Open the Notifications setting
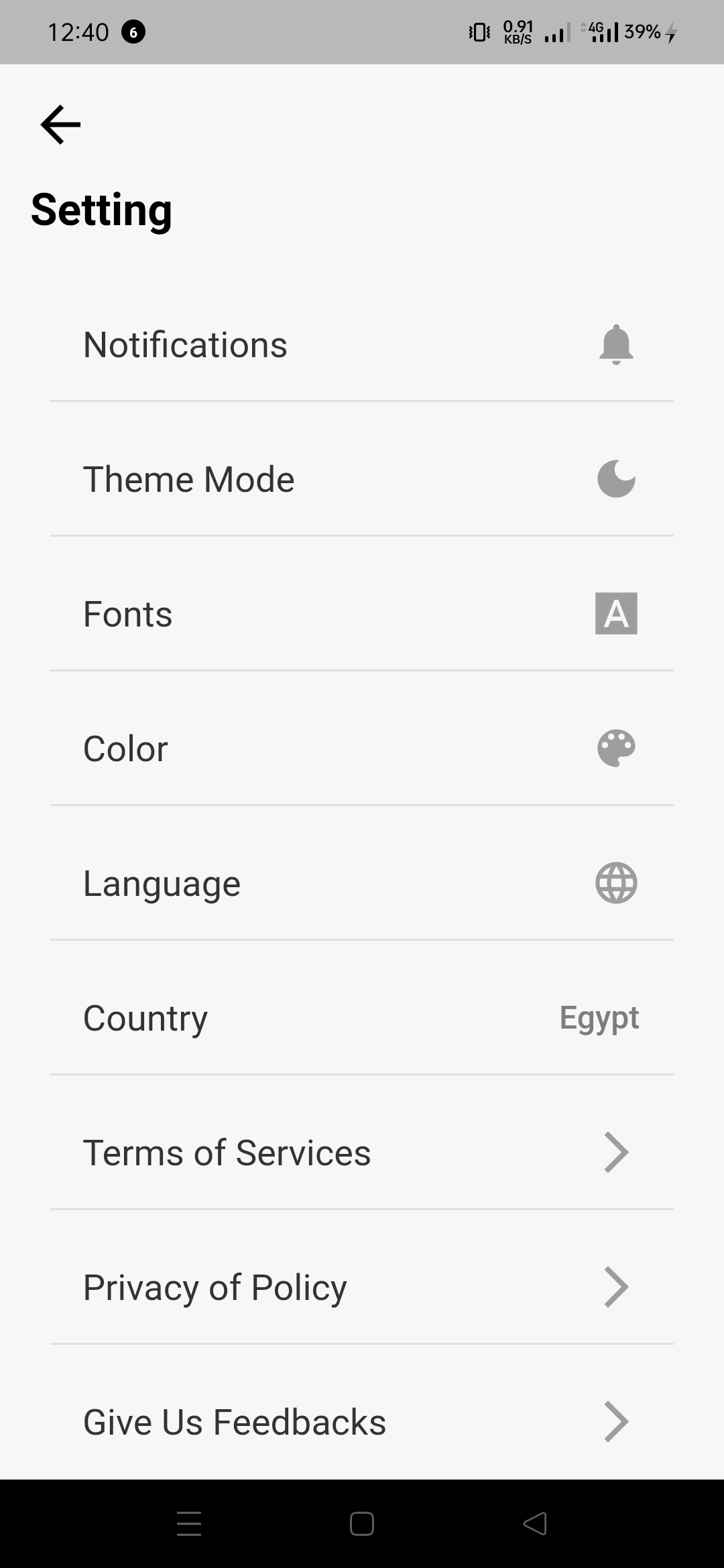The image size is (724, 1568). [x=362, y=345]
